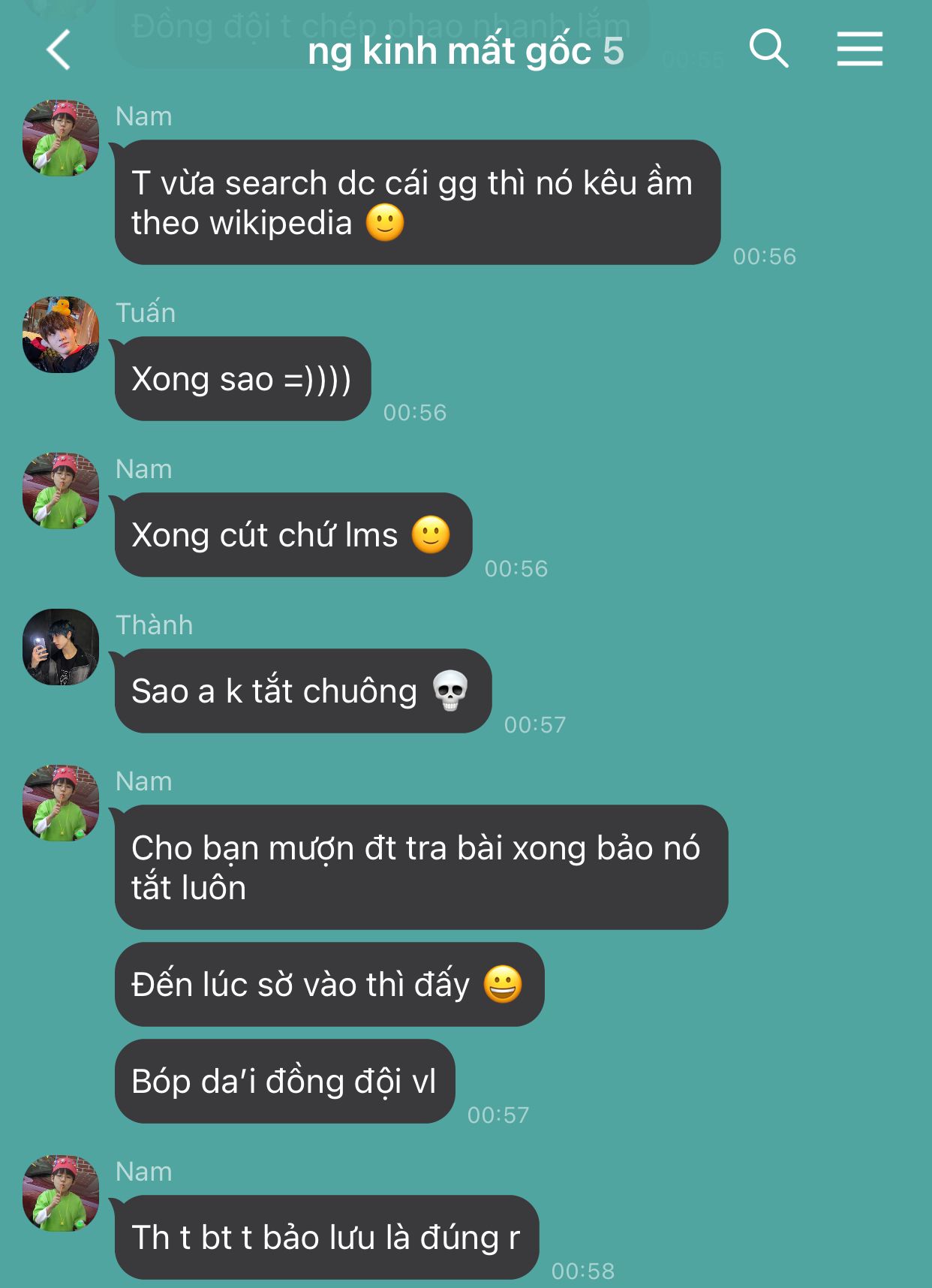View Nam's avatar beside the wikipedia message

point(61,138)
